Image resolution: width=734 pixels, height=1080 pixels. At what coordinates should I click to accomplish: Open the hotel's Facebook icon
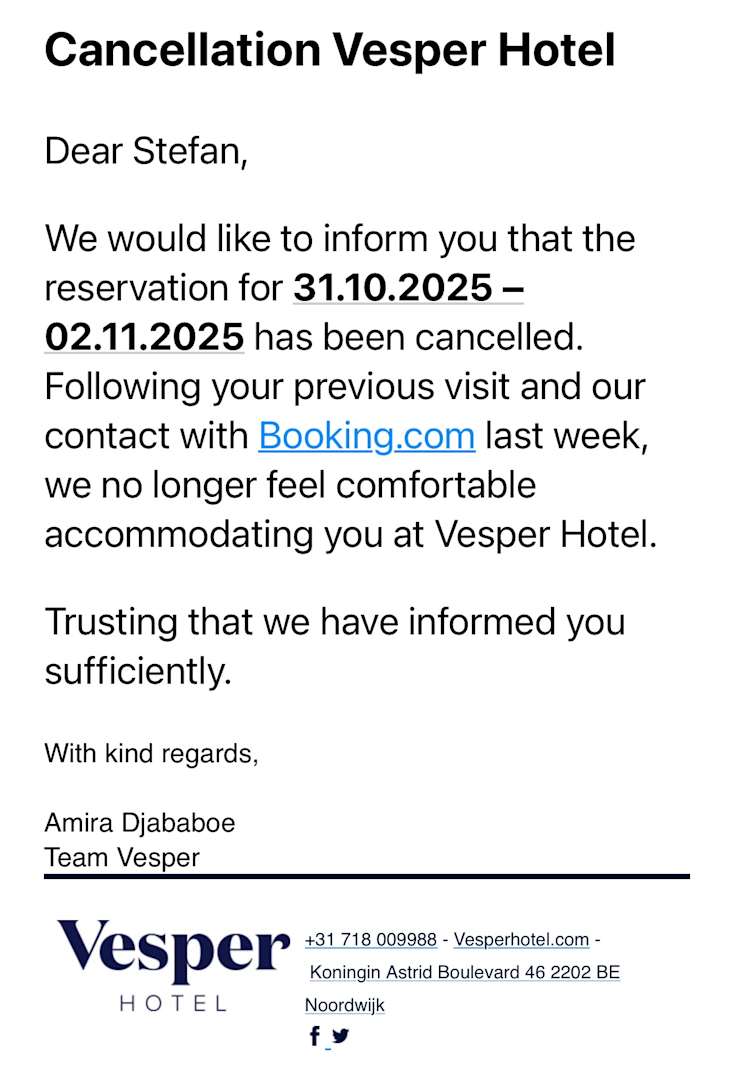315,1036
